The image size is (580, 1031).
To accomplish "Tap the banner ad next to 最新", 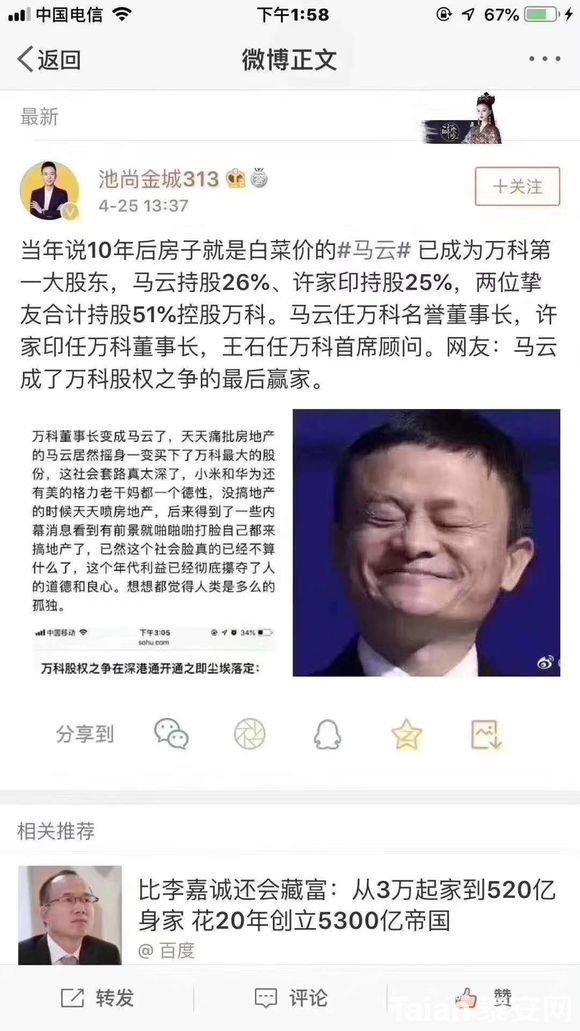I will point(462,118).
